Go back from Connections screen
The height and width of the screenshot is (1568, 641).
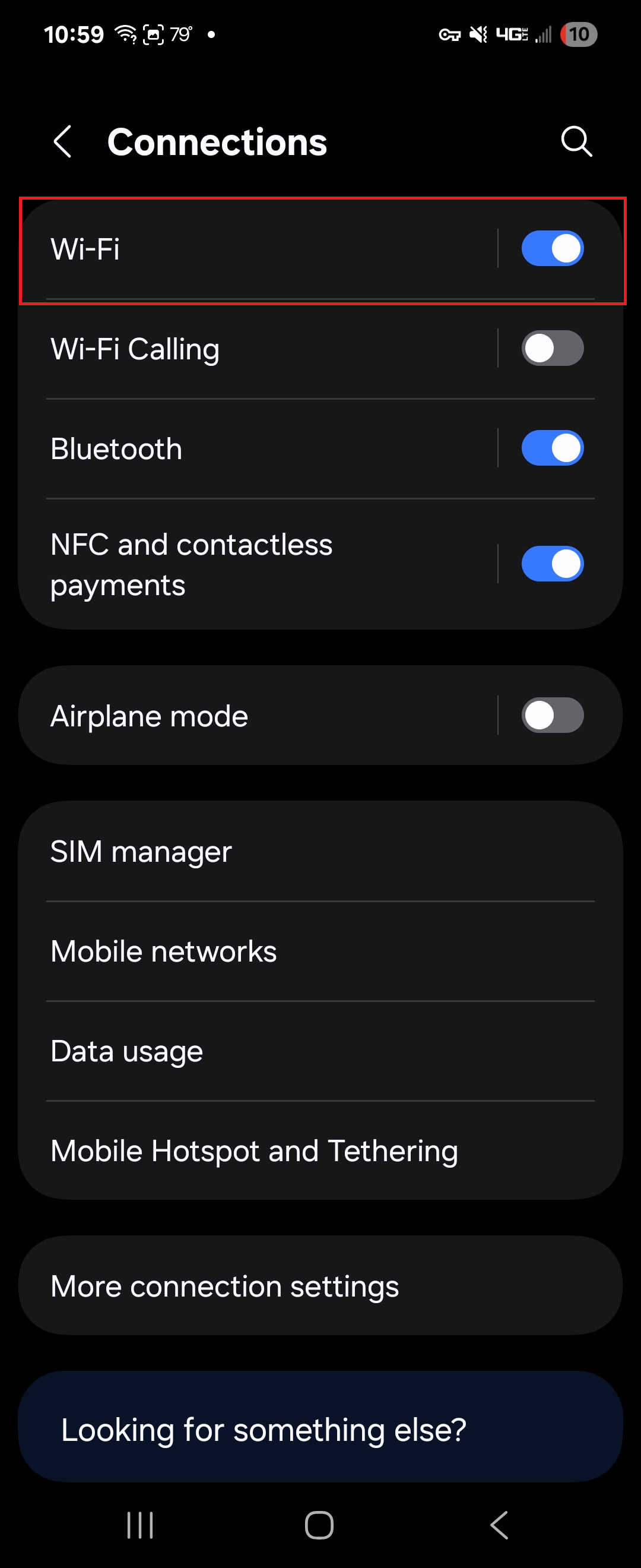click(x=64, y=142)
